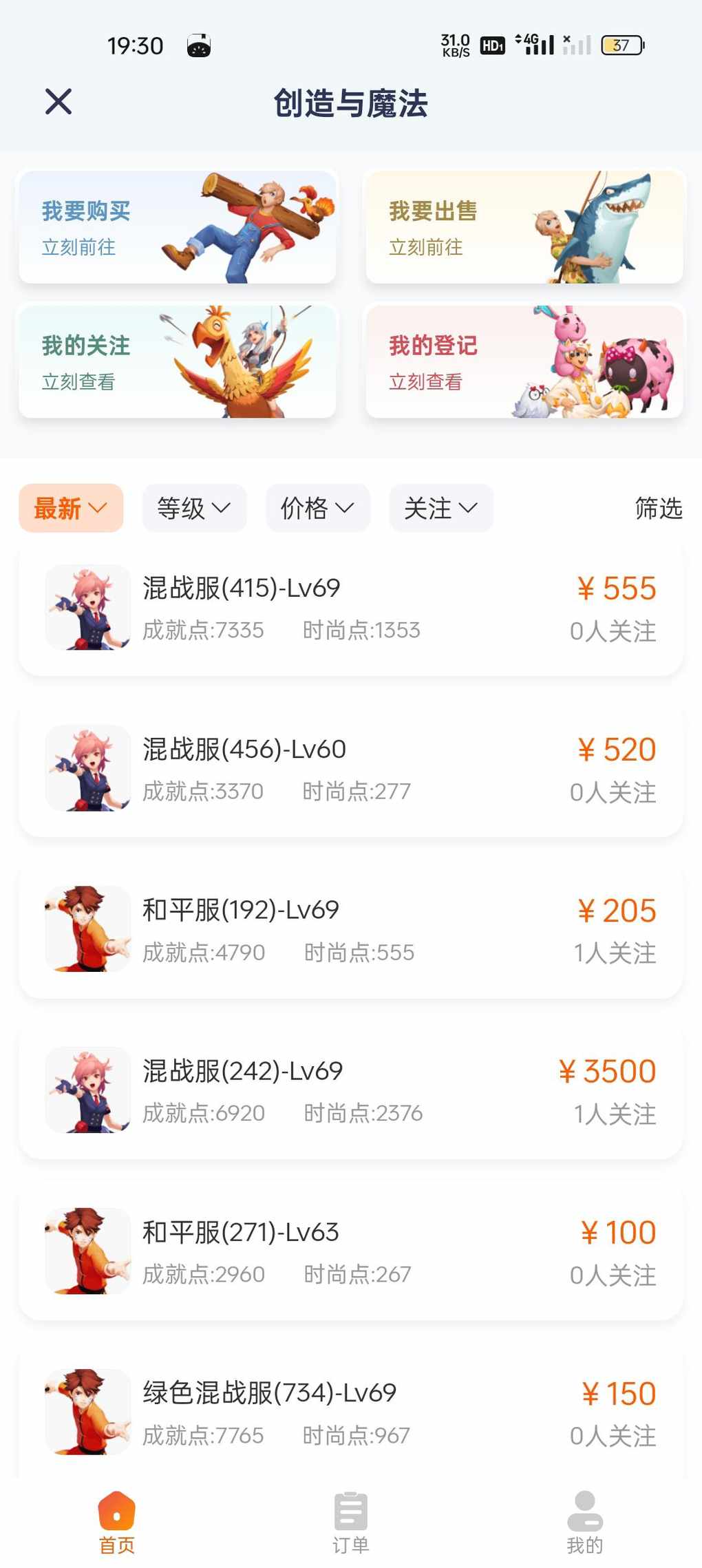Screen dimensions: 702x1568
Task: Expand the 等级 sort dropdown
Action: [x=194, y=508]
